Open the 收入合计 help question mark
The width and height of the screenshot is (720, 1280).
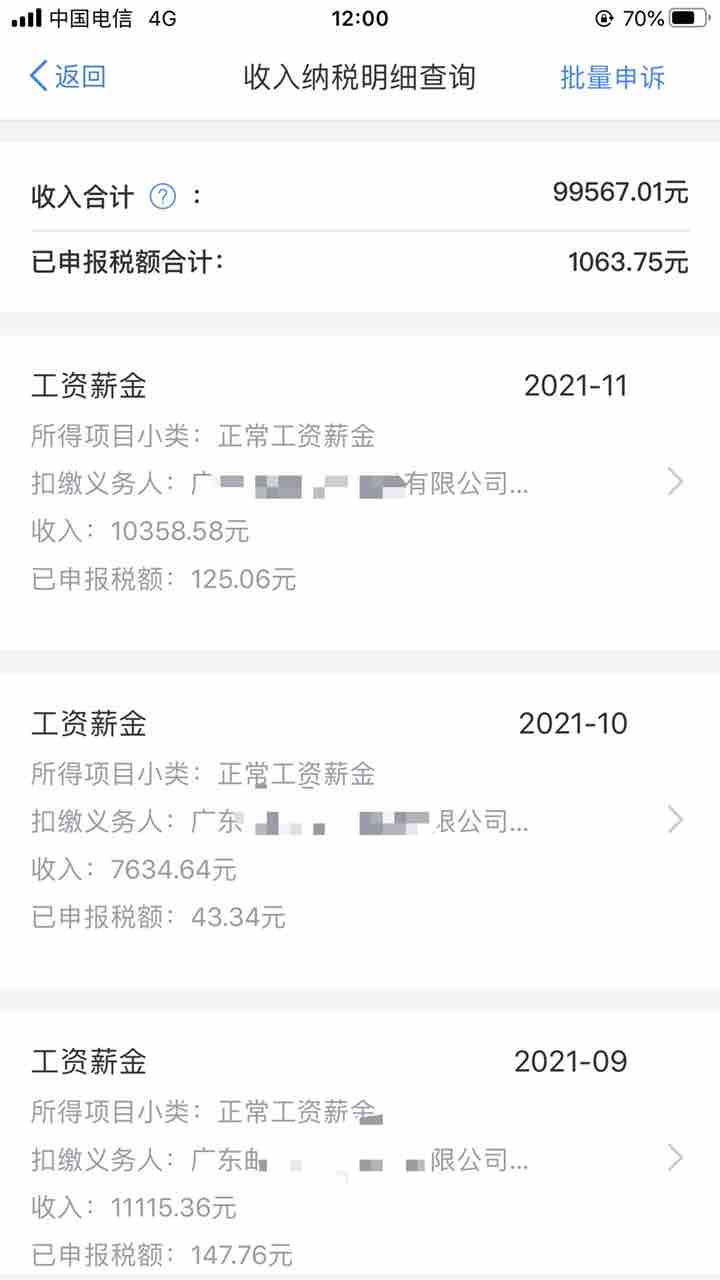point(163,196)
